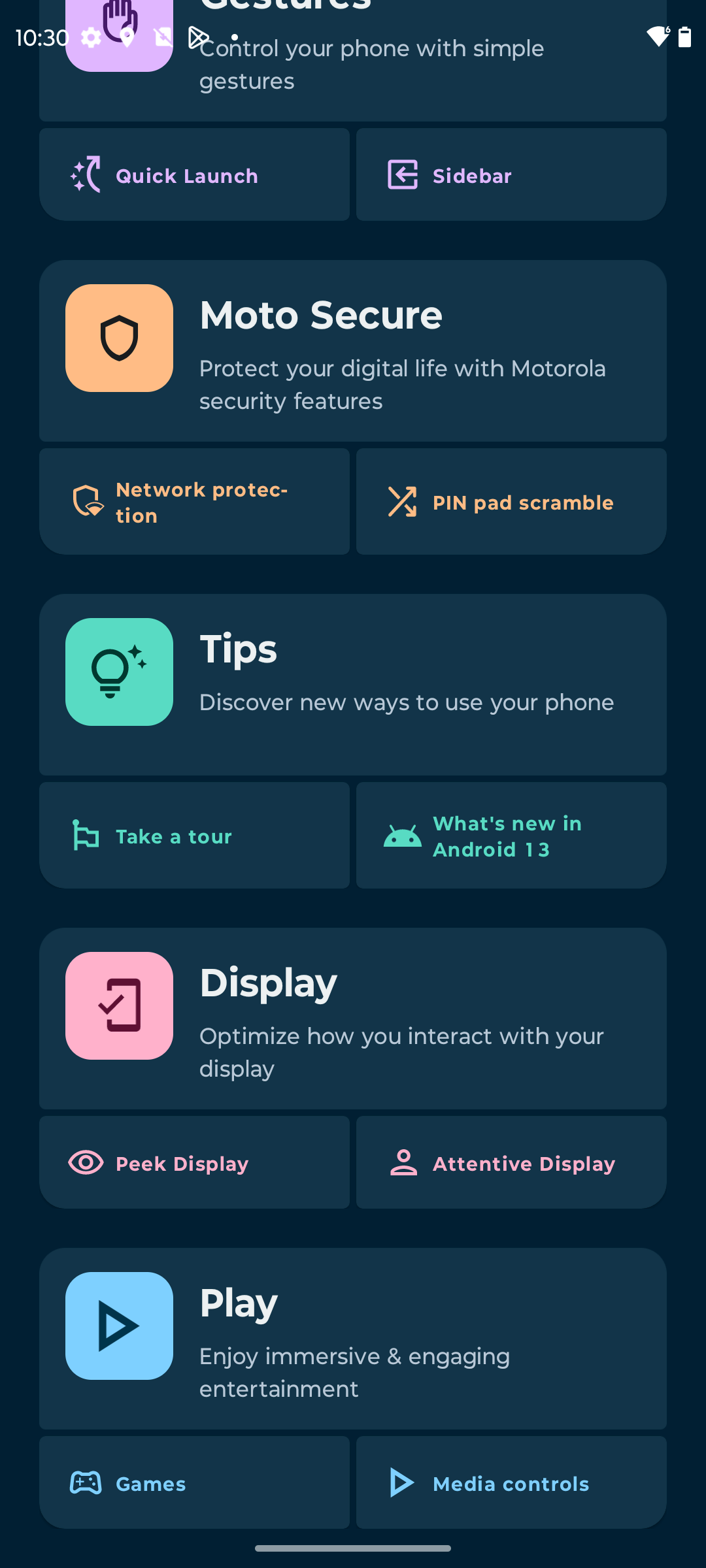
Task: Open the Tips card
Action: [353, 685]
